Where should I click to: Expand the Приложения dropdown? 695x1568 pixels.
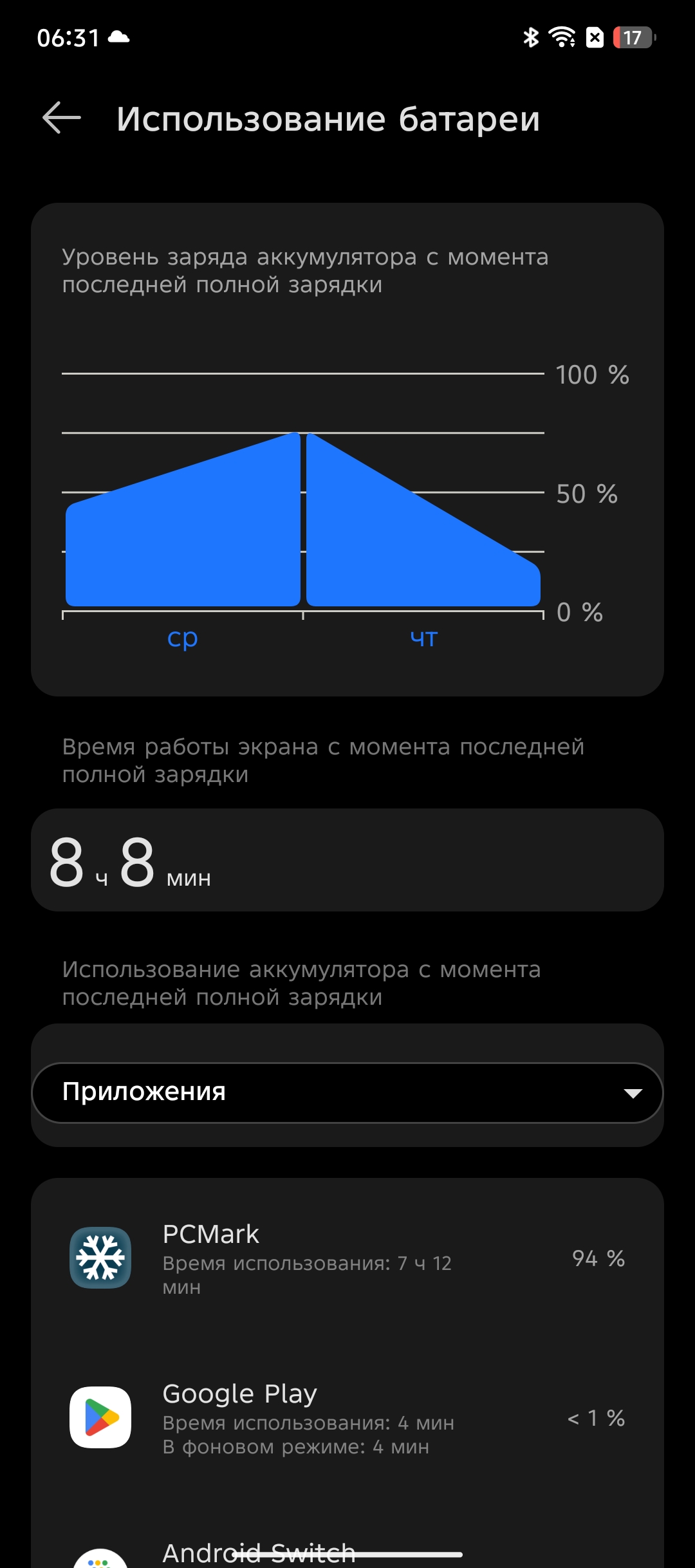[x=347, y=1092]
